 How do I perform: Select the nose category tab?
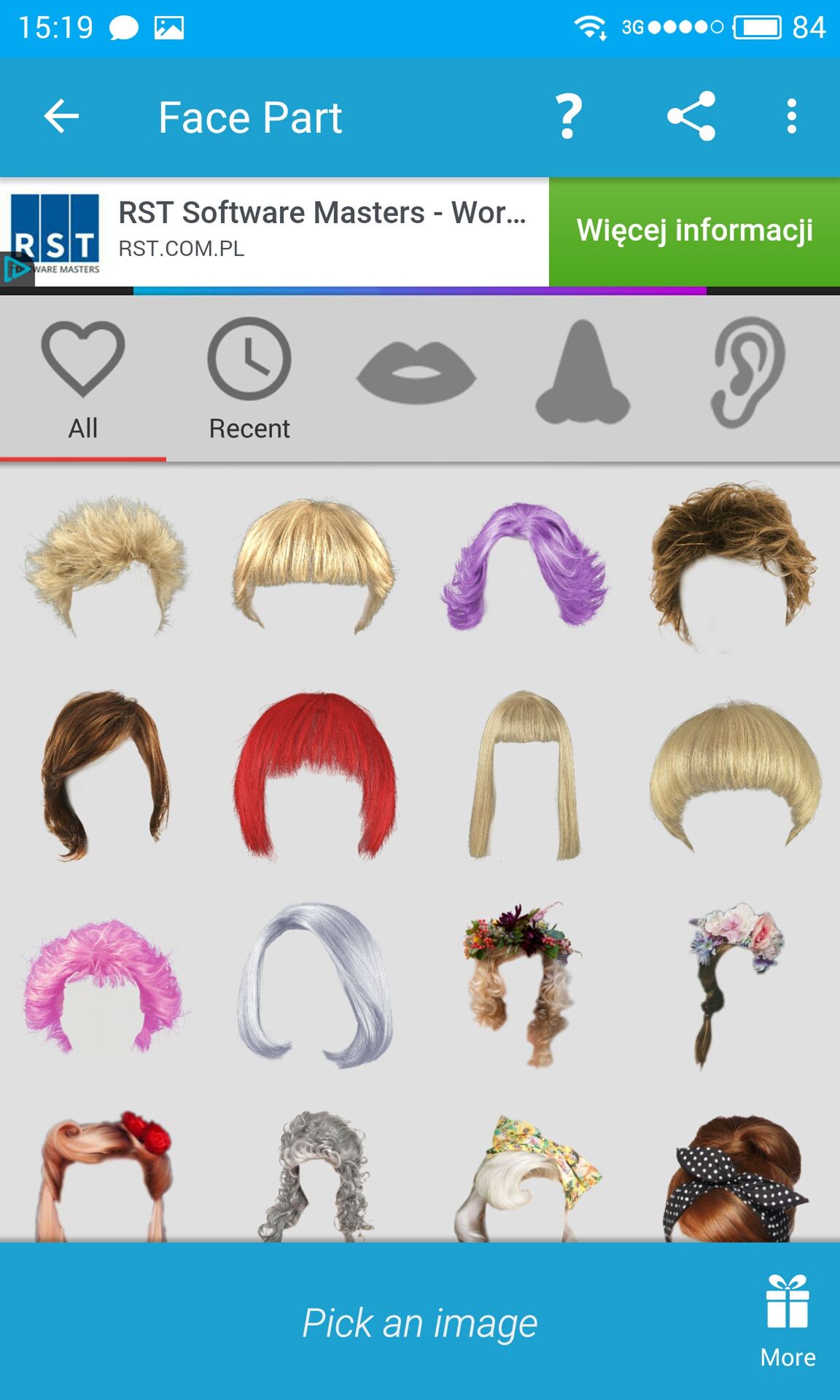(x=583, y=372)
